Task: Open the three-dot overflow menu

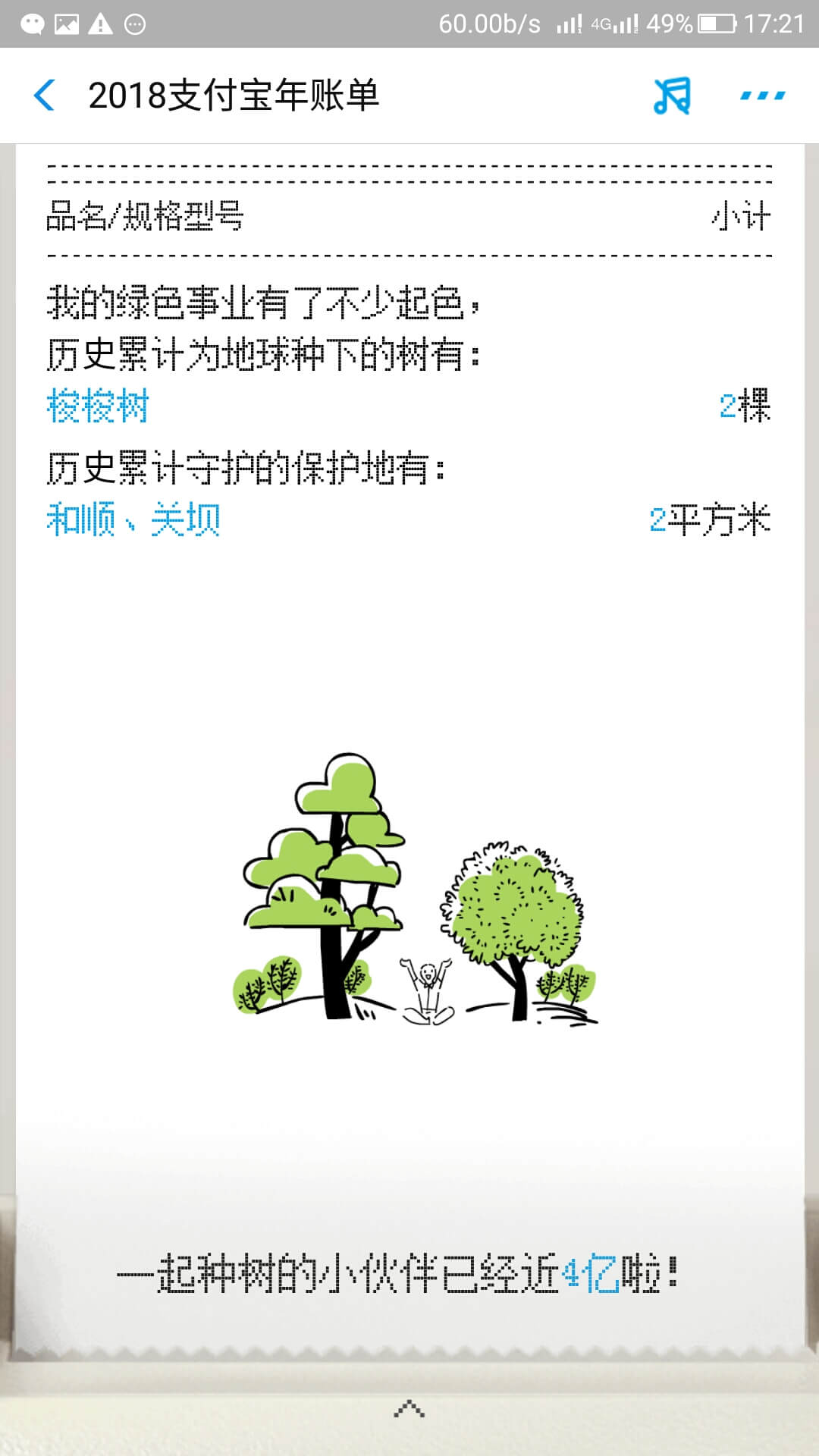Action: [x=762, y=96]
